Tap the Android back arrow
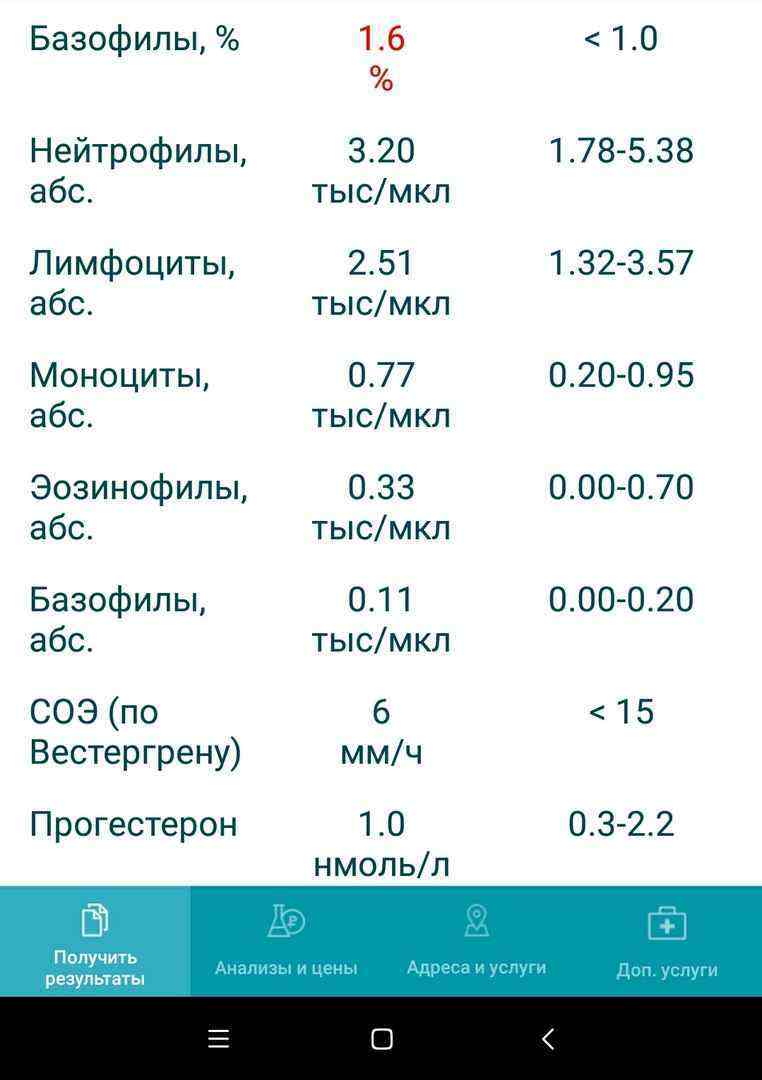This screenshot has width=762, height=1080. (547, 1039)
